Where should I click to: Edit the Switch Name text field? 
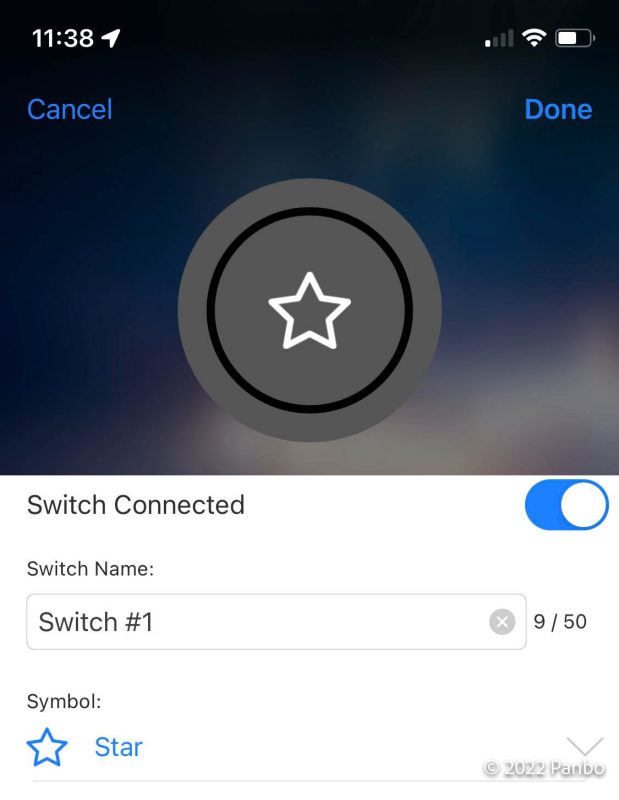click(255, 622)
